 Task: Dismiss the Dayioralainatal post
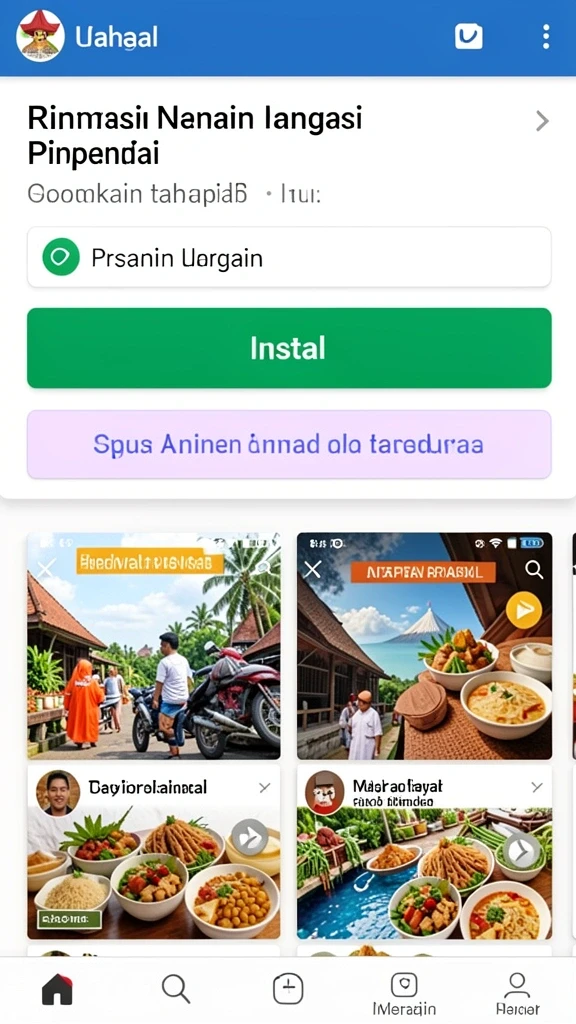click(264, 788)
